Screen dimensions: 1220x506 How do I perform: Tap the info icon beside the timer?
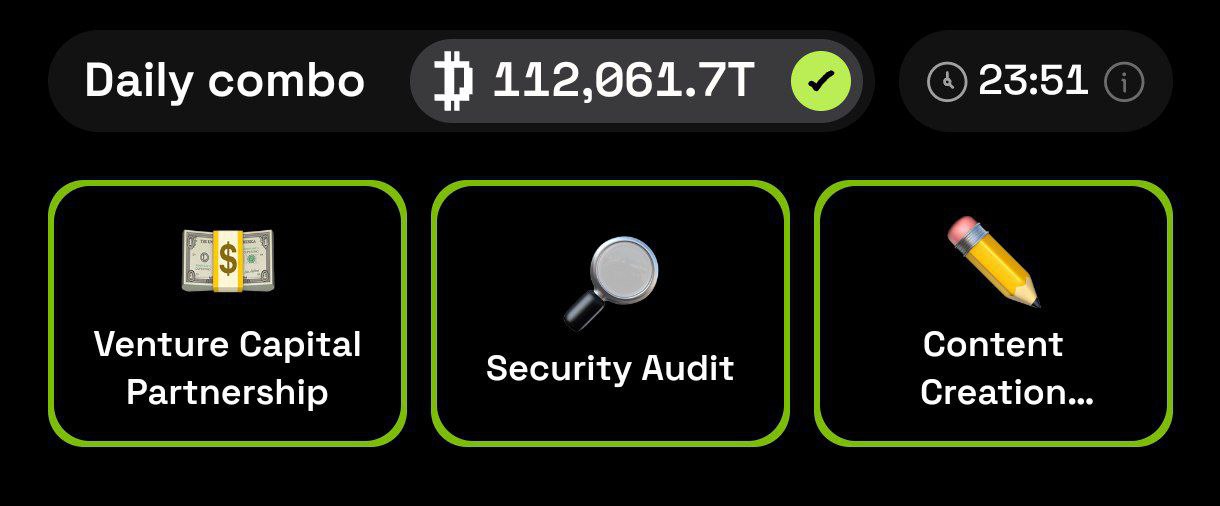click(1123, 82)
